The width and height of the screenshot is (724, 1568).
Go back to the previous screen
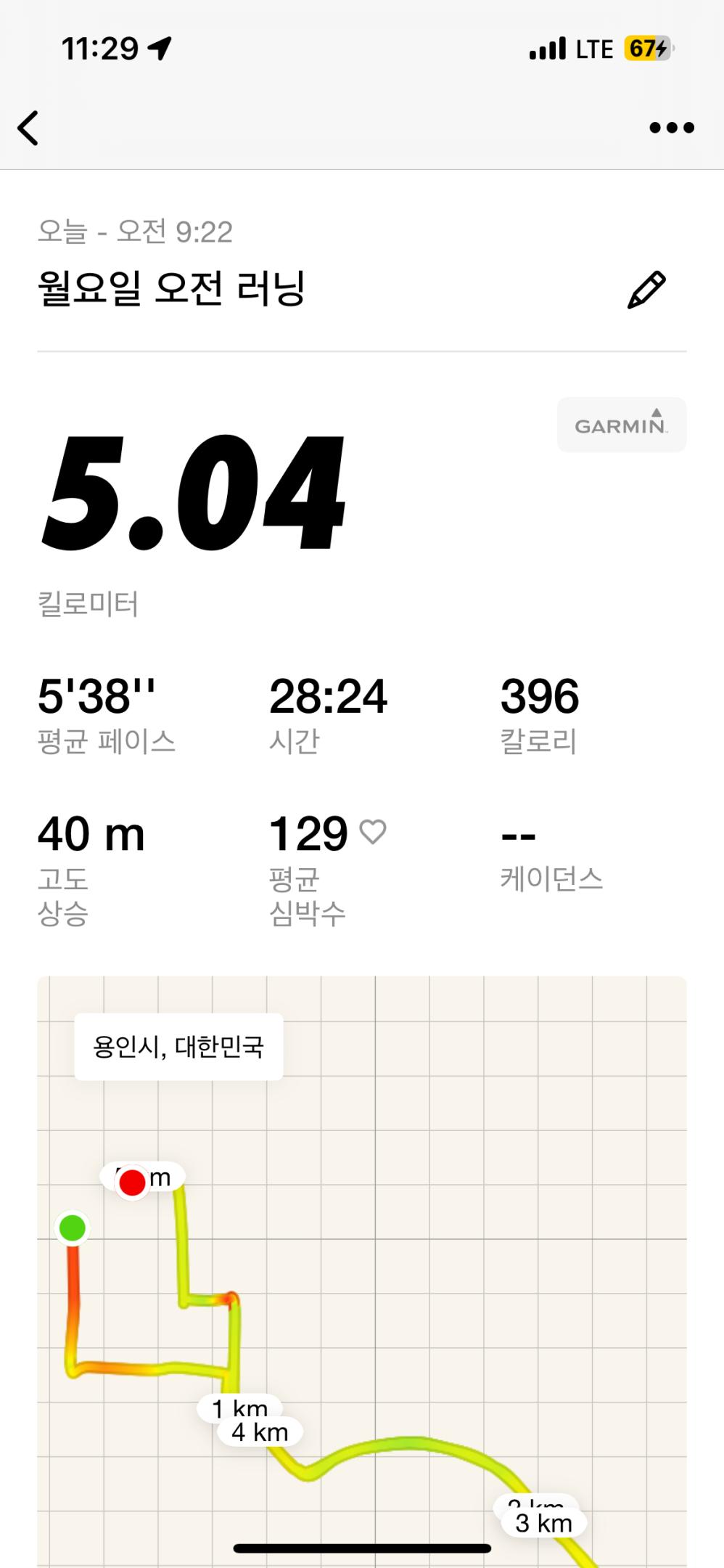[28, 128]
